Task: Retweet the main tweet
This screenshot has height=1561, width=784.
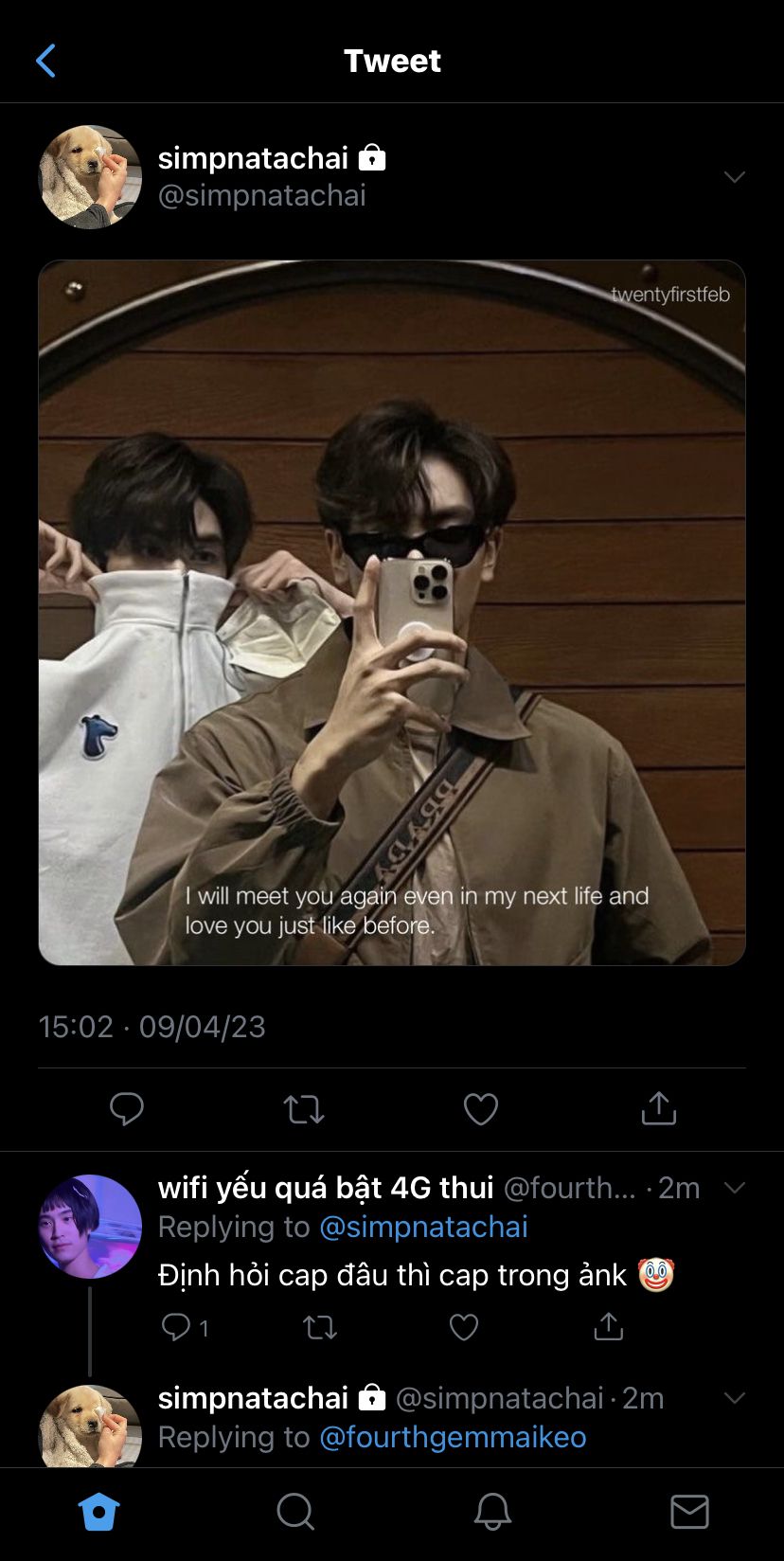Action: point(304,1108)
